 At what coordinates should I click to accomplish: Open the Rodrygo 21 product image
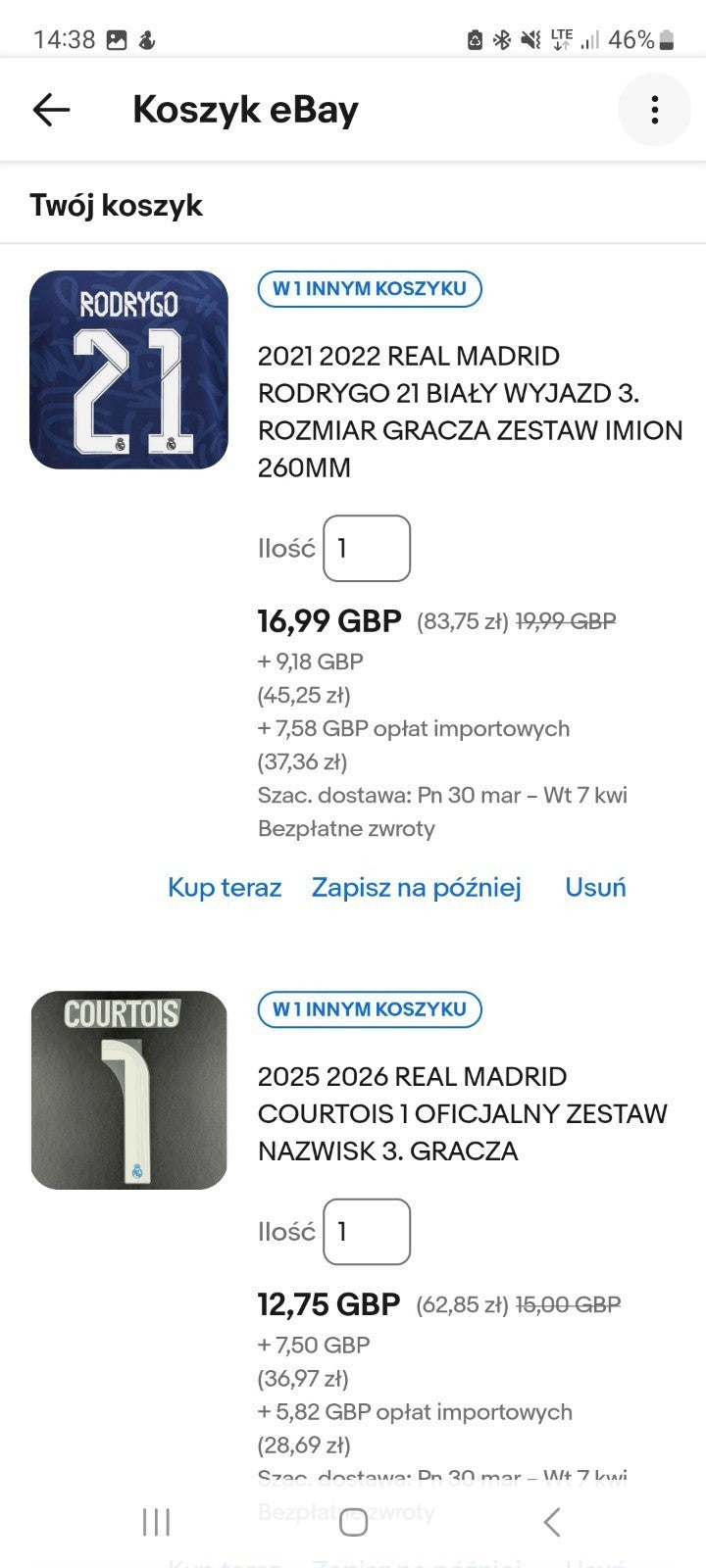tap(128, 369)
